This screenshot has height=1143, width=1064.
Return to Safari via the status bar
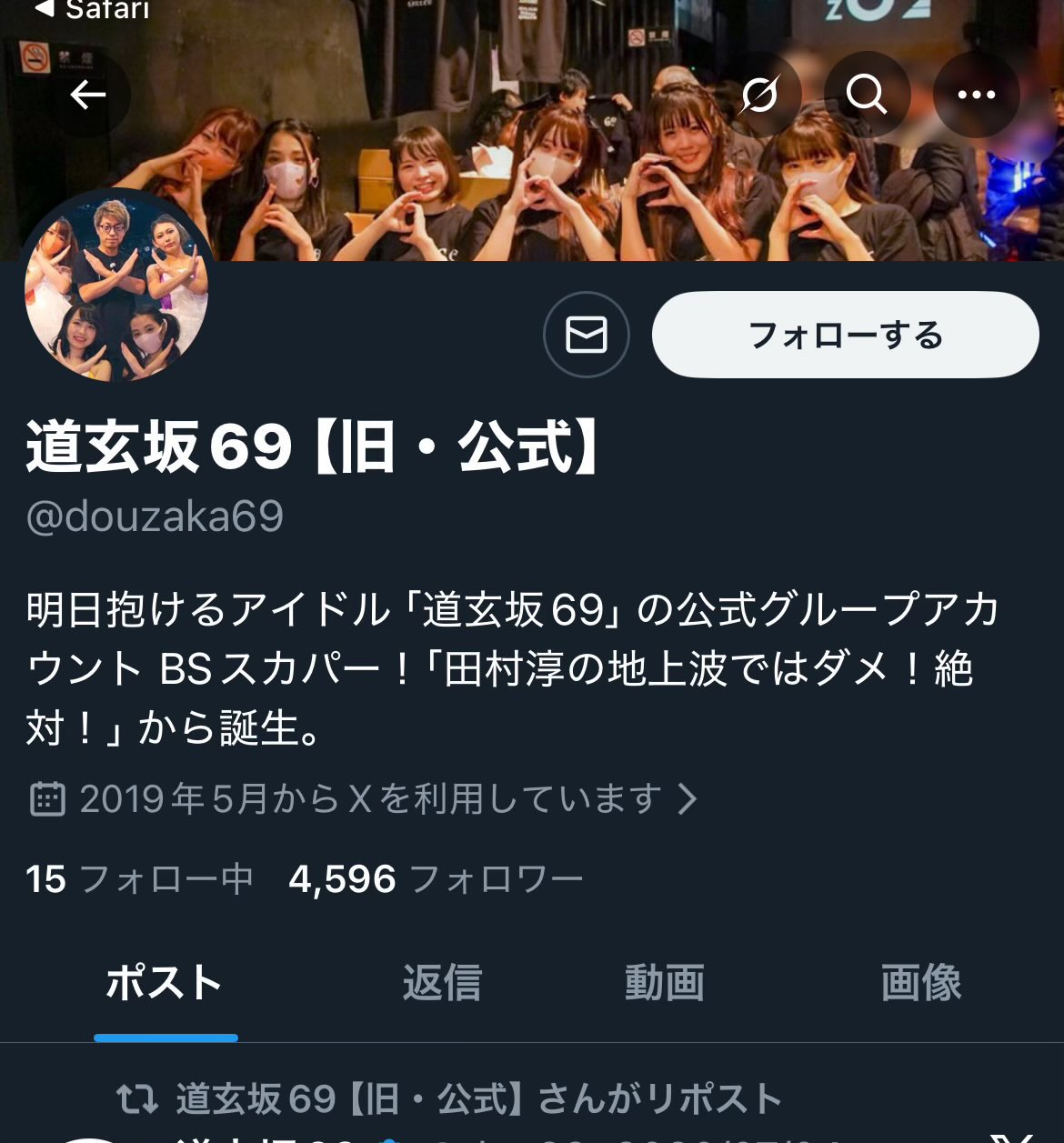[x=91, y=11]
